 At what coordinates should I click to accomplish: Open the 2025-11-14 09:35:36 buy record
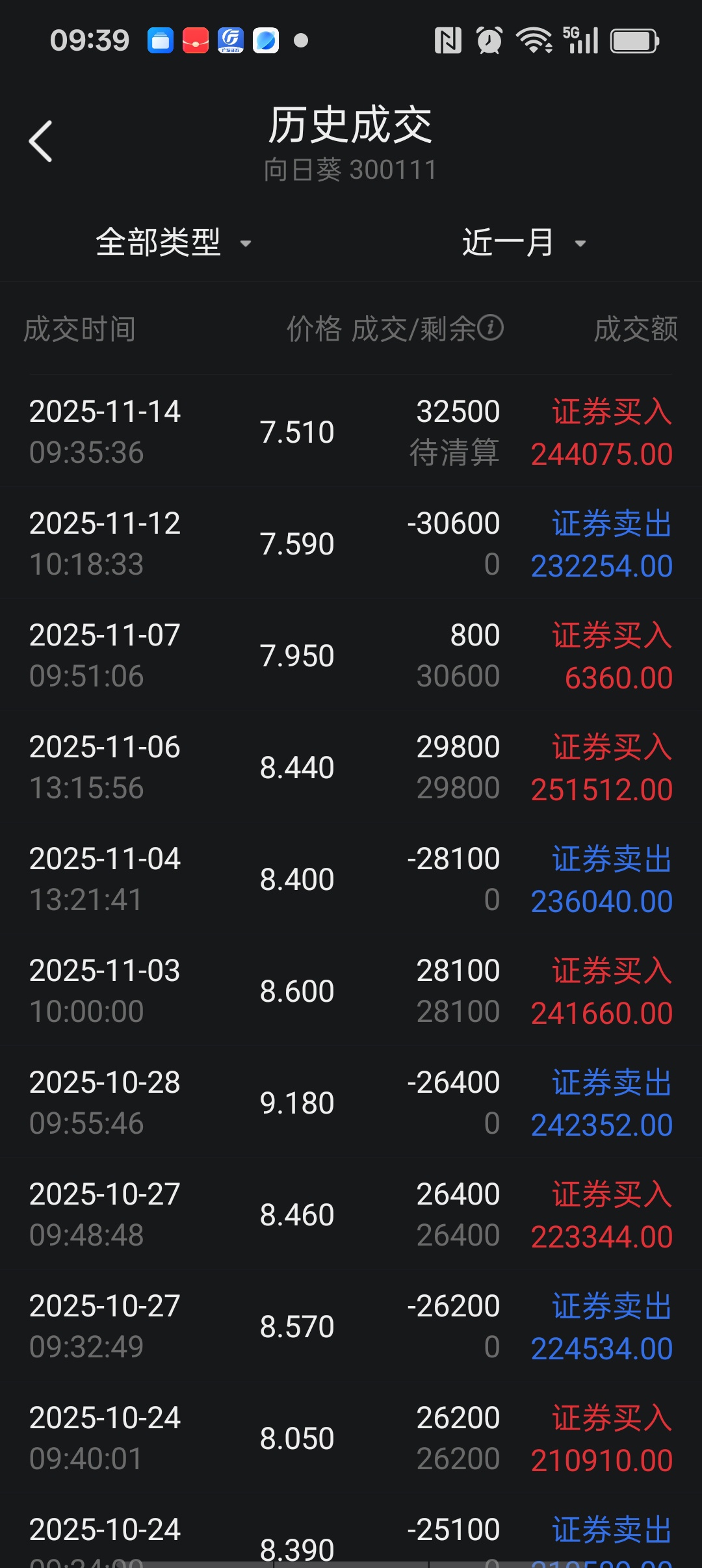coord(351,432)
